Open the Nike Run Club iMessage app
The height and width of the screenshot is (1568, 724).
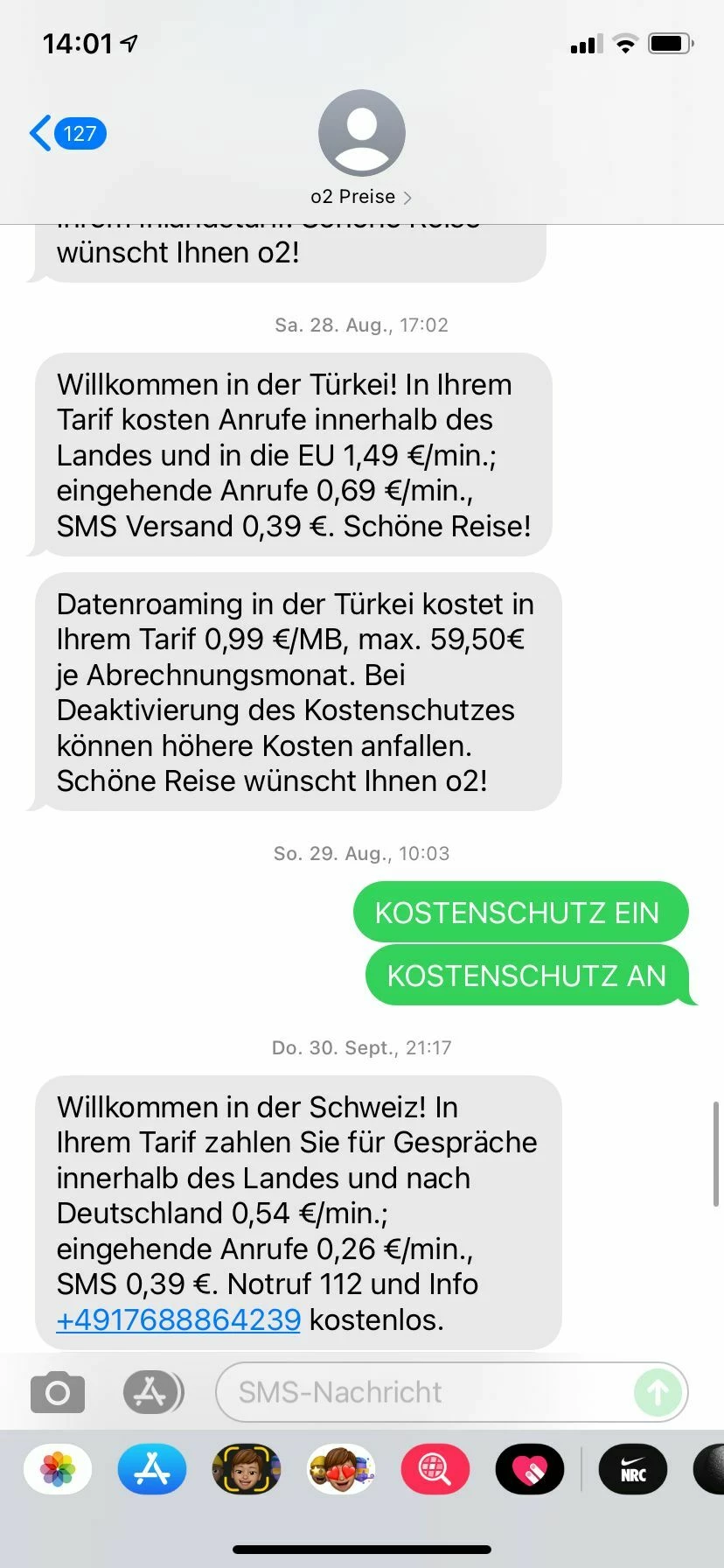(633, 1469)
